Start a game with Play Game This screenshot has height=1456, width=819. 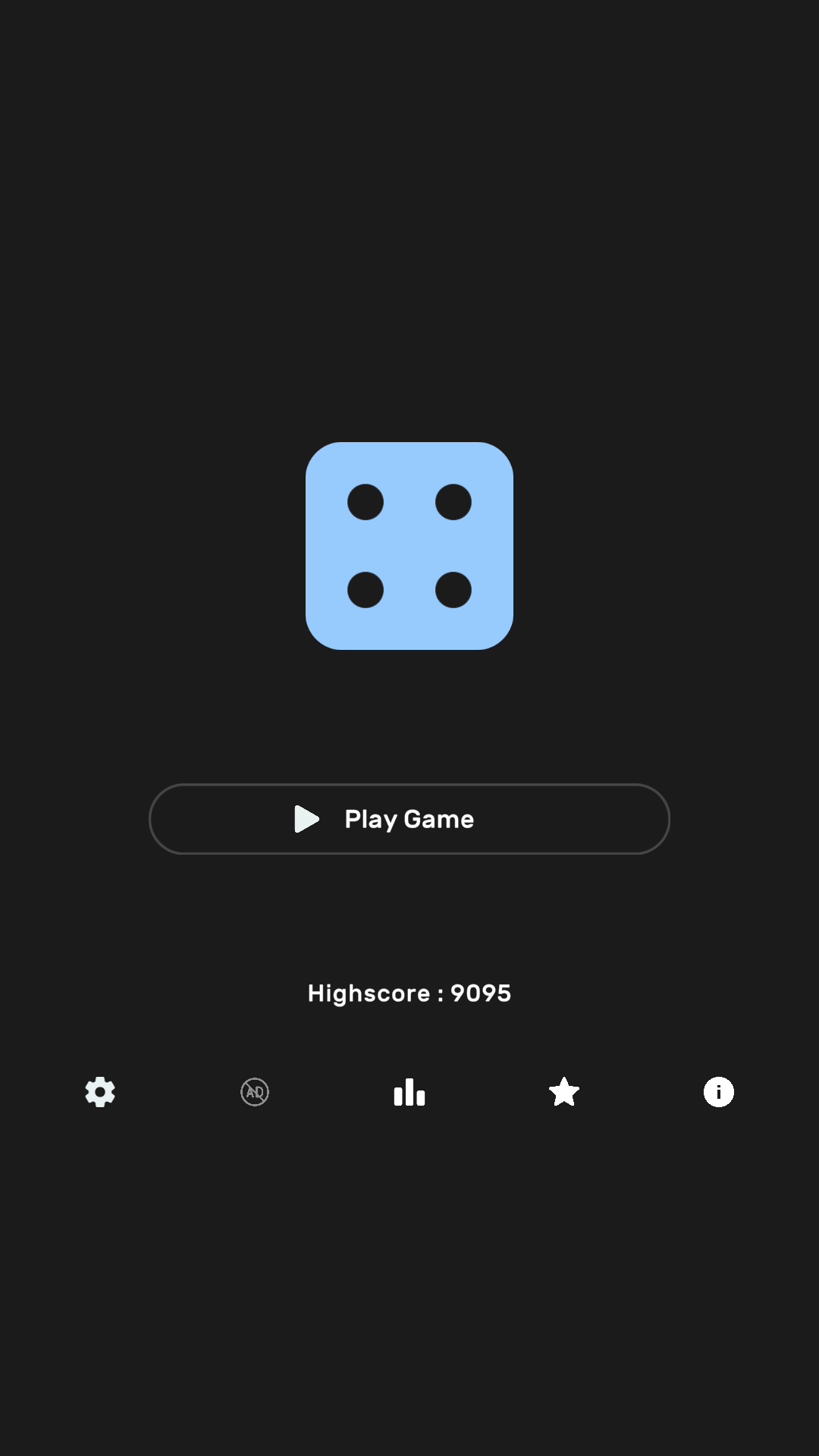pos(409,818)
